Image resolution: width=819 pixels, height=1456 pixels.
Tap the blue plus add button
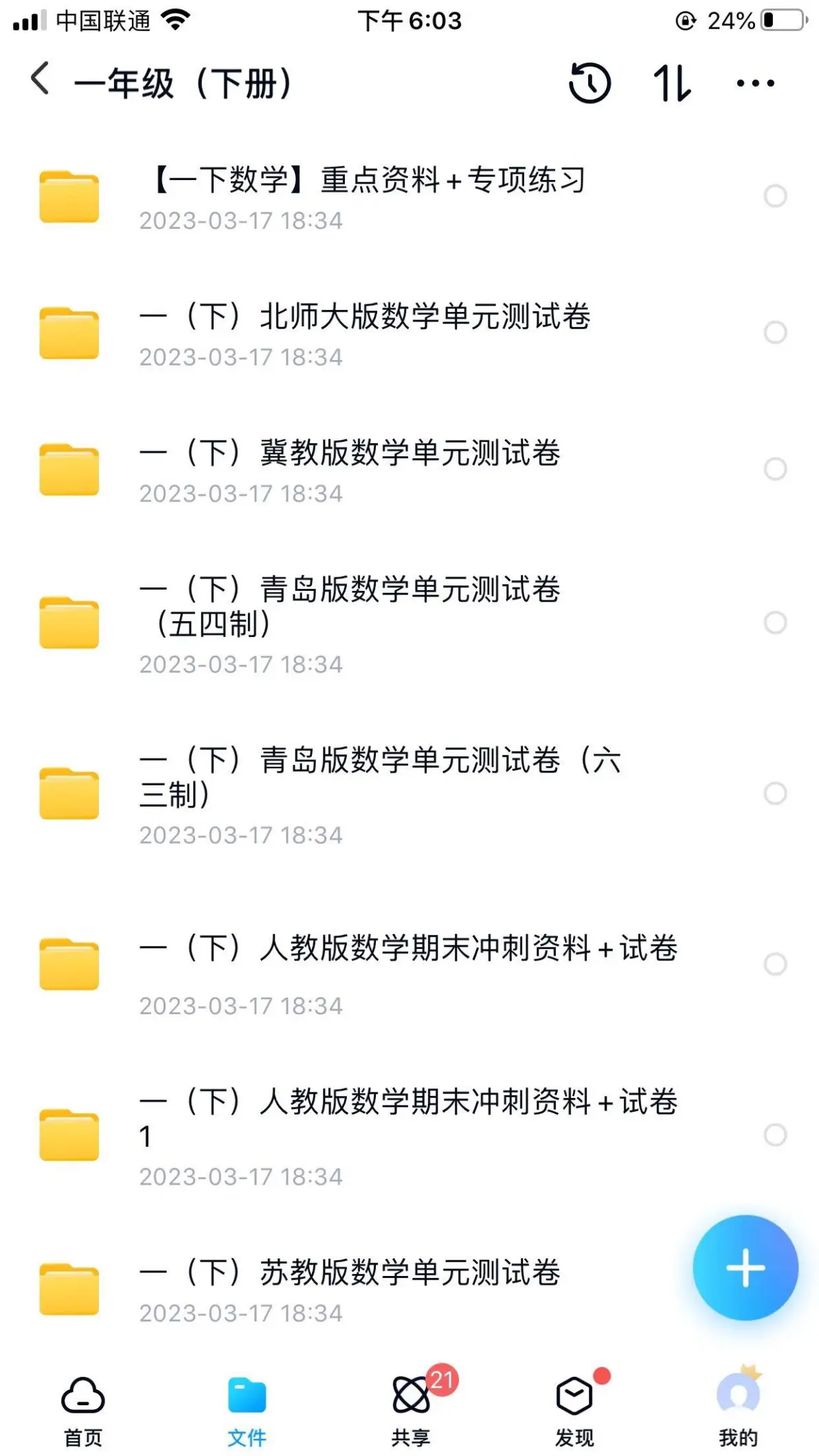coord(745,1268)
